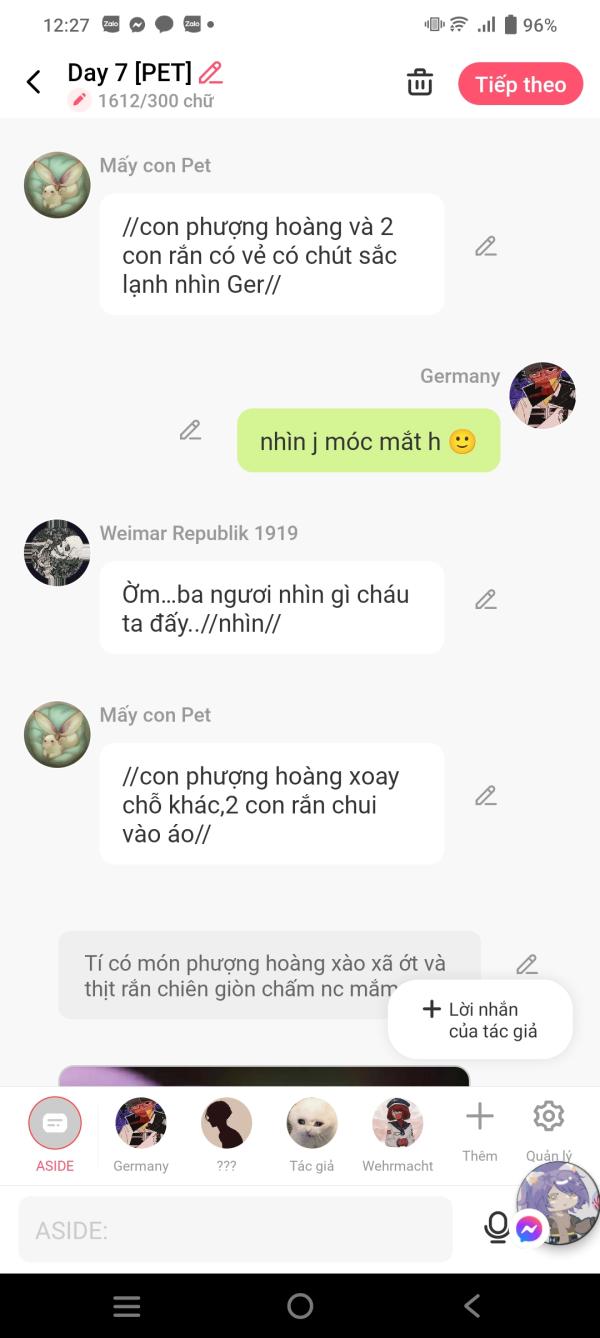Open the Messenger chat head bubble
Viewport: 600px width, 1338px height.
558,1203
